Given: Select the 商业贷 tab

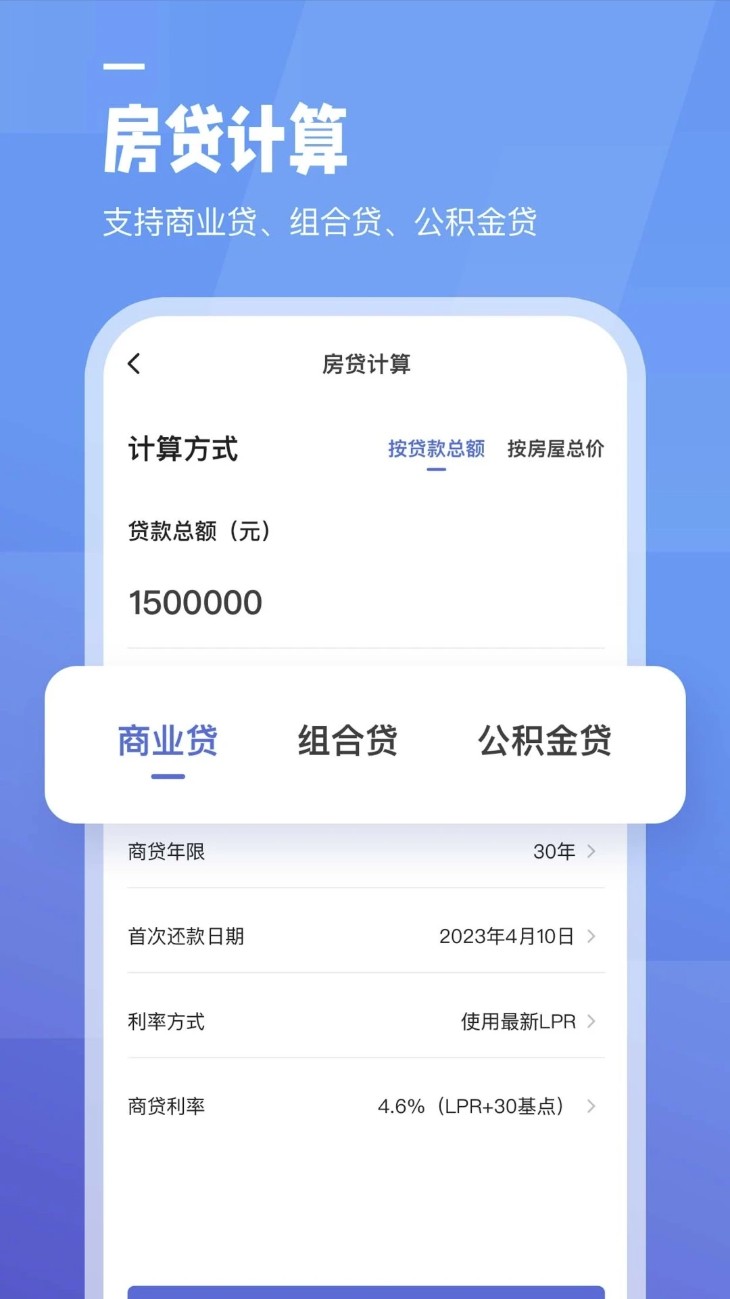Looking at the screenshot, I should (167, 740).
